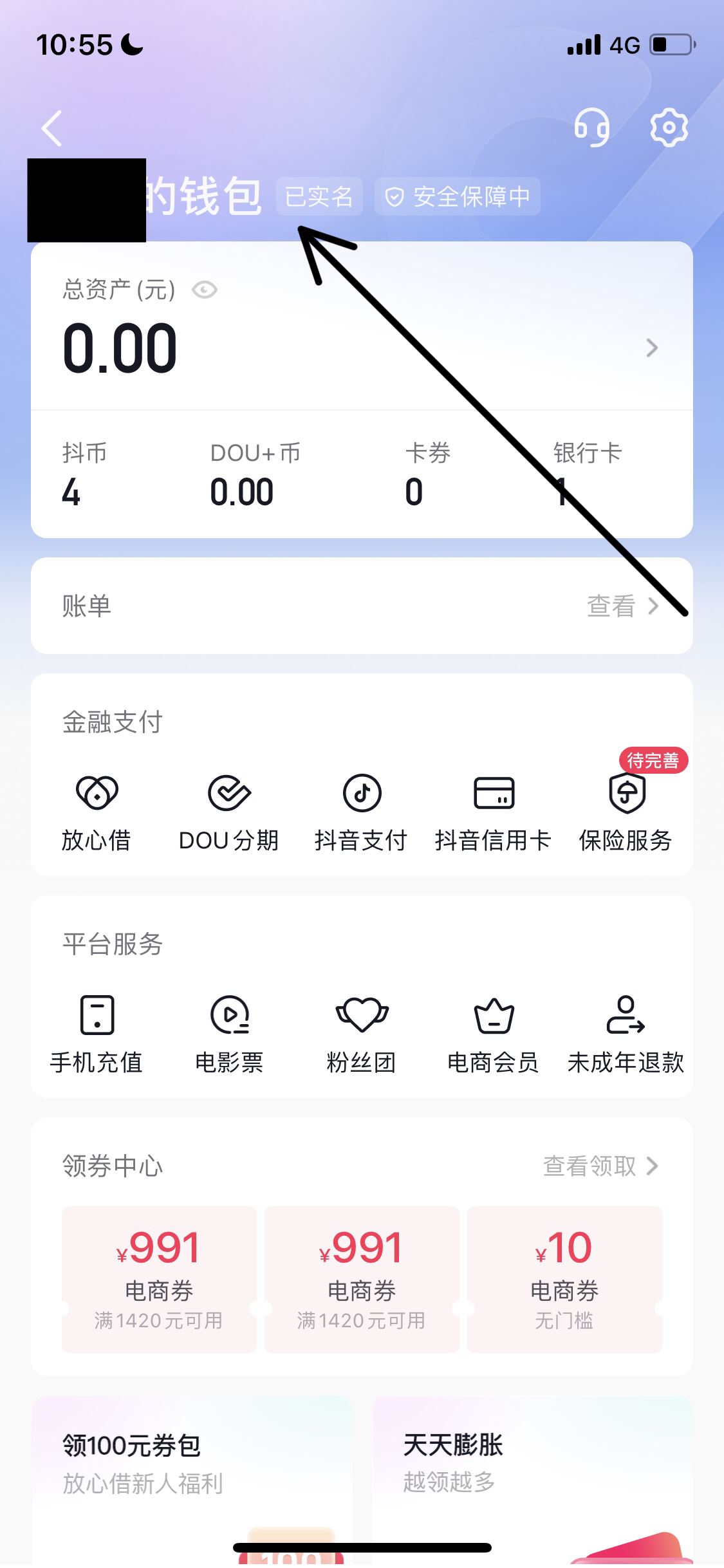Image resolution: width=724 pixels, height=1568 pixels.
Task: Open the customer service headset icon
Action: [x=593, y=127]
